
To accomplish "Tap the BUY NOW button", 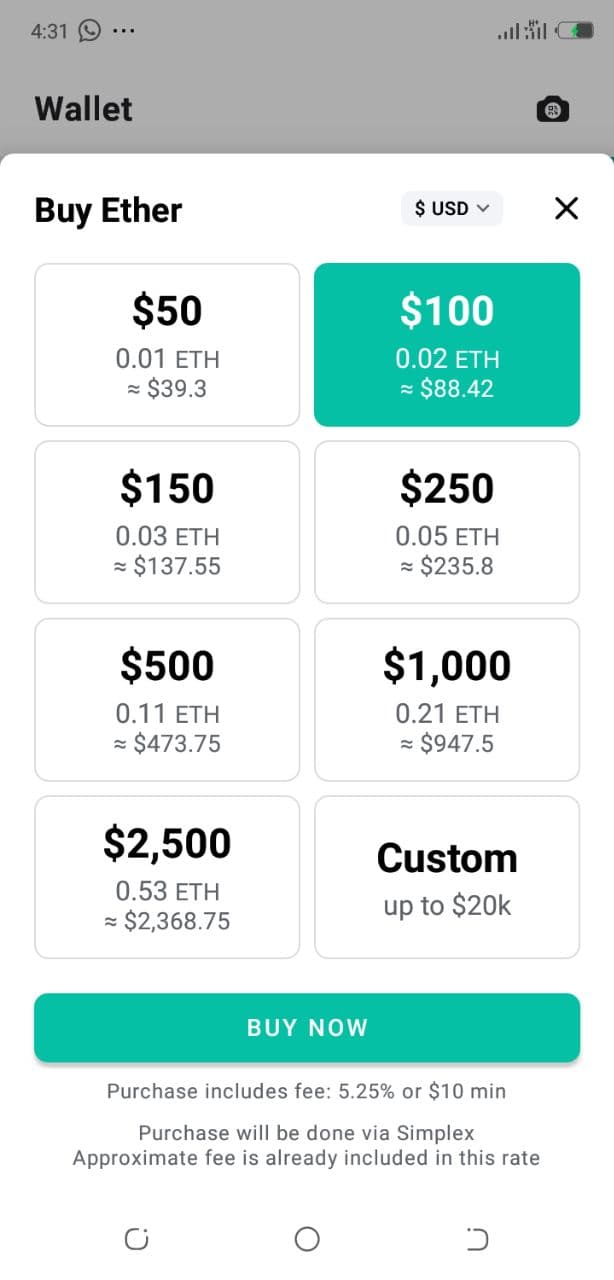I will (307, 1027).
